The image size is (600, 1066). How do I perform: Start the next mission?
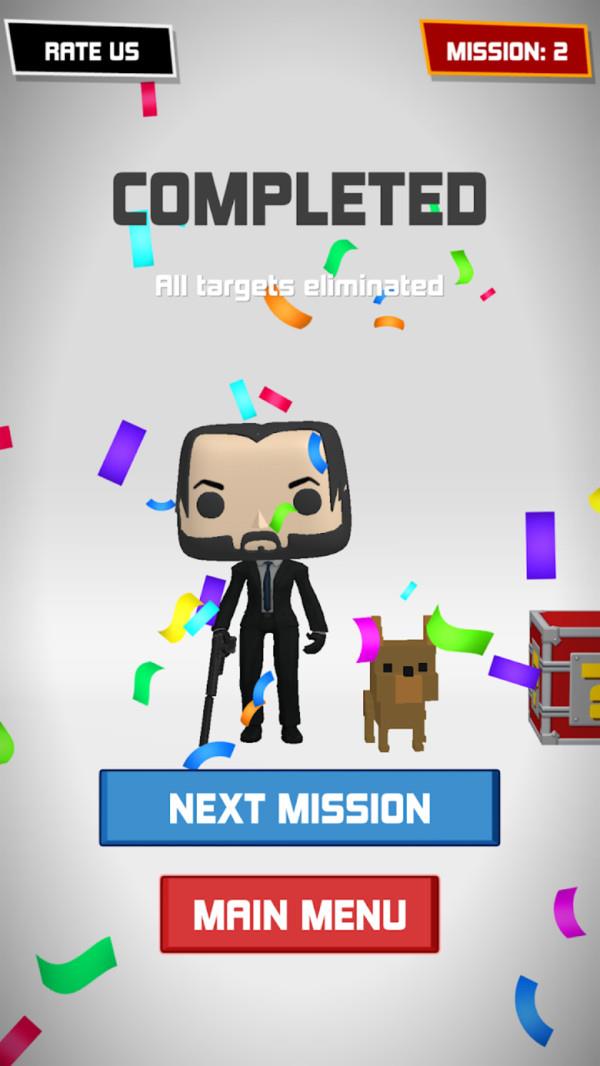pyautogui.click(x=299, y=808)
